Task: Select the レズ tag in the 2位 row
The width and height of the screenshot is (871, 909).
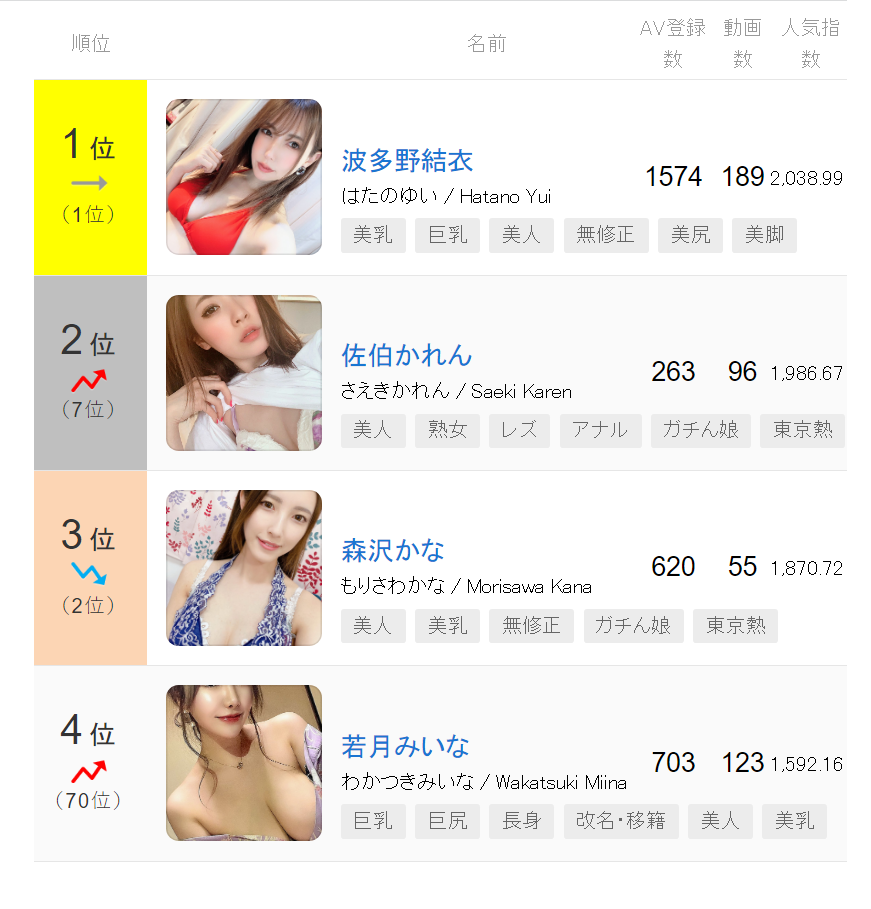Action: point(519,431)
